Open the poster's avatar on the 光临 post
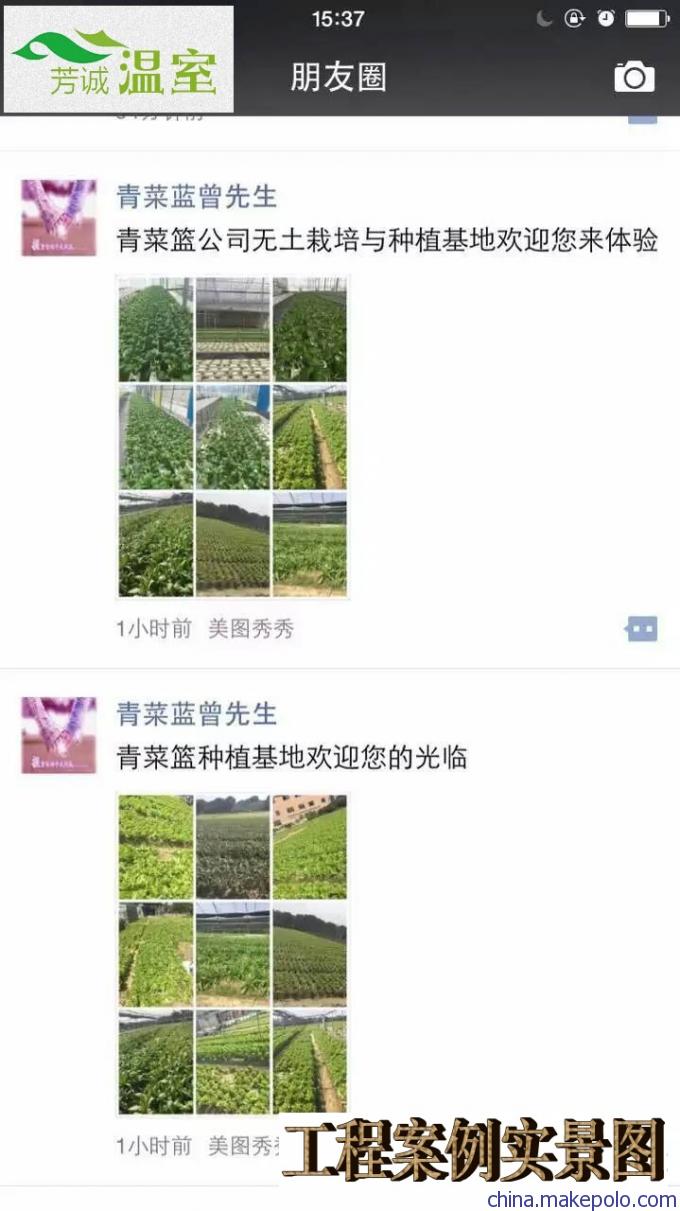Screen dimensions: 680x1211 (x=59, y=735)
